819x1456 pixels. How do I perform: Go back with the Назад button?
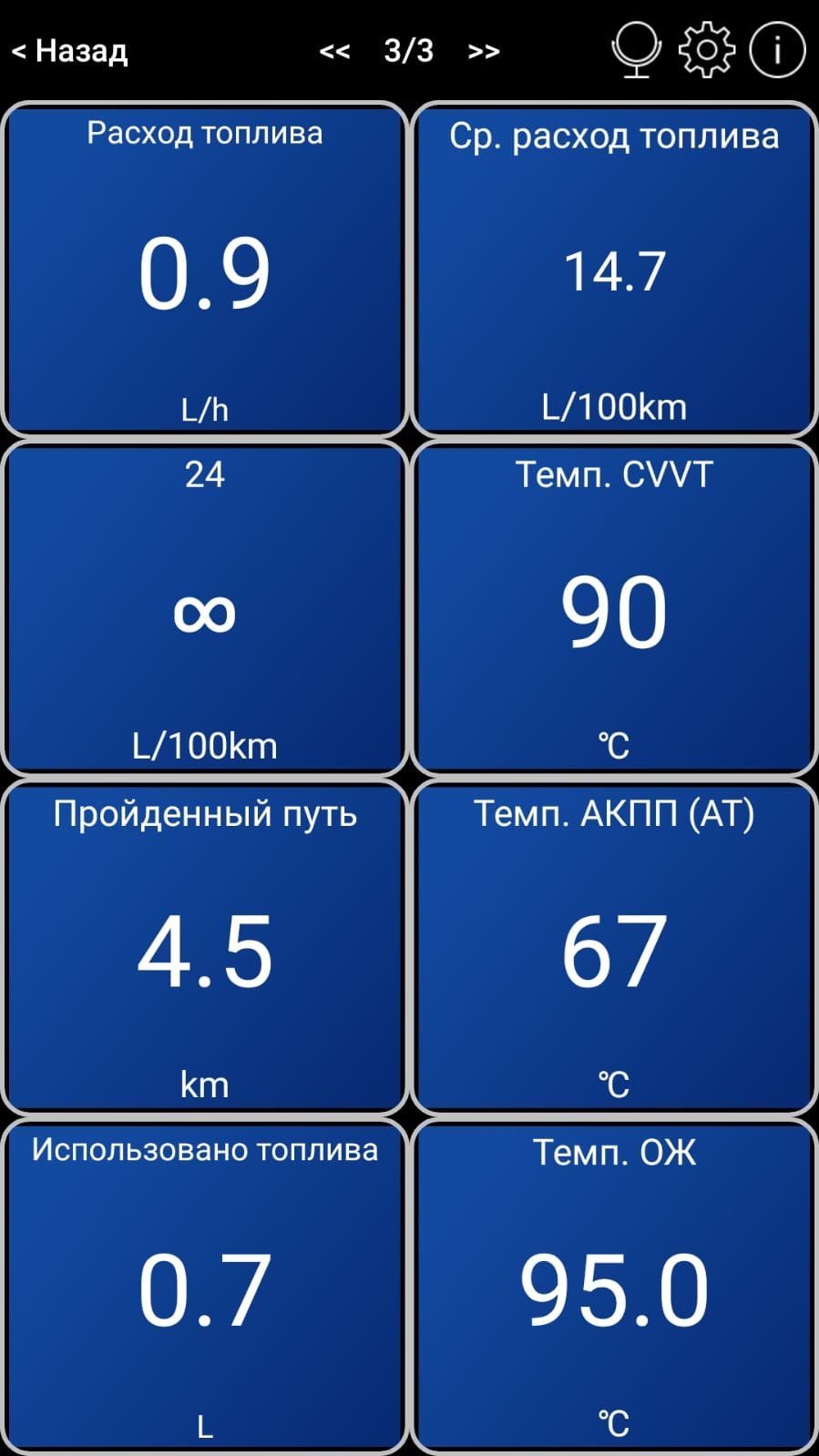pos(69,51)
